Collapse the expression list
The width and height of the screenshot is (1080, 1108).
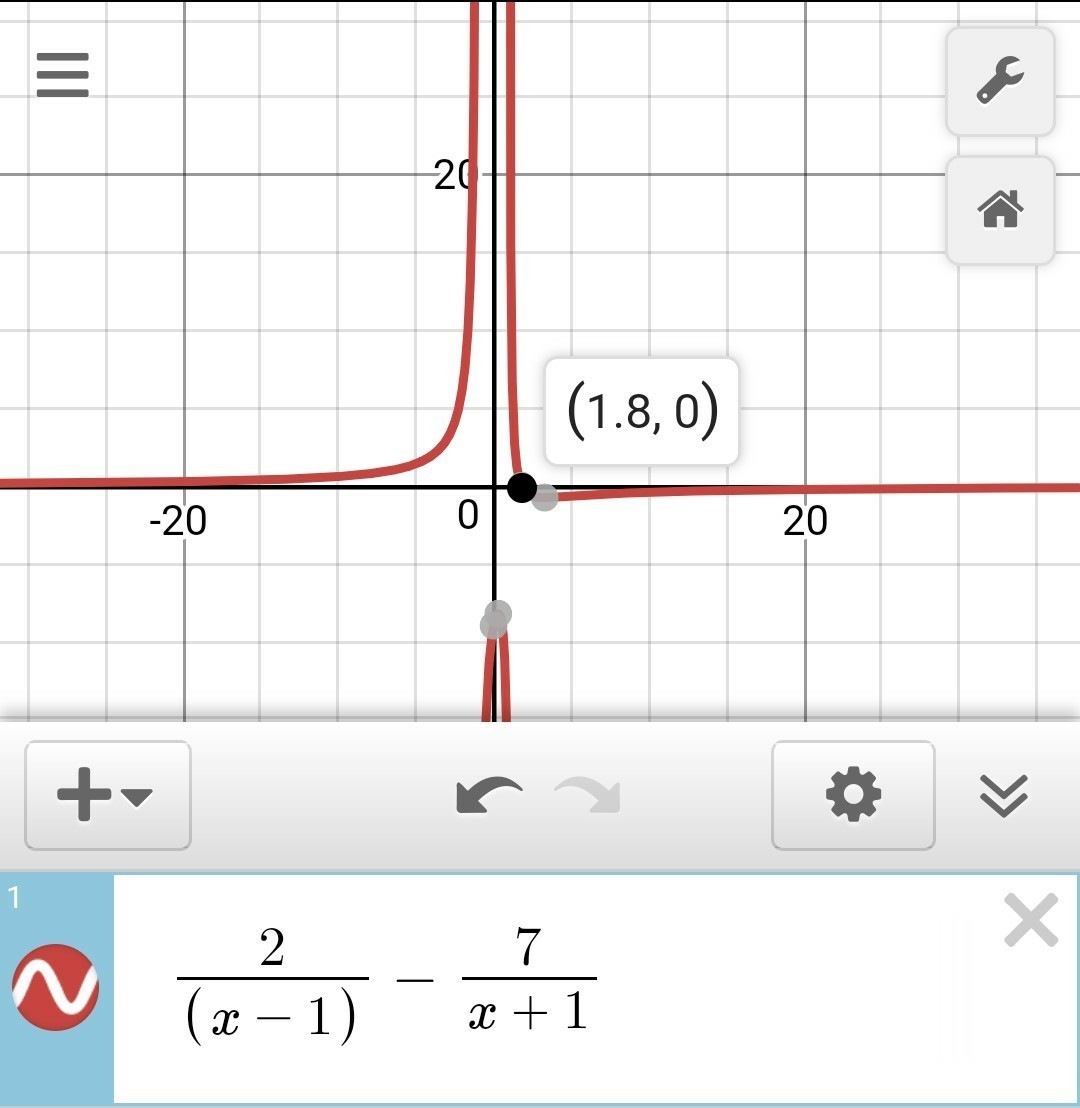coord(1004,795)
